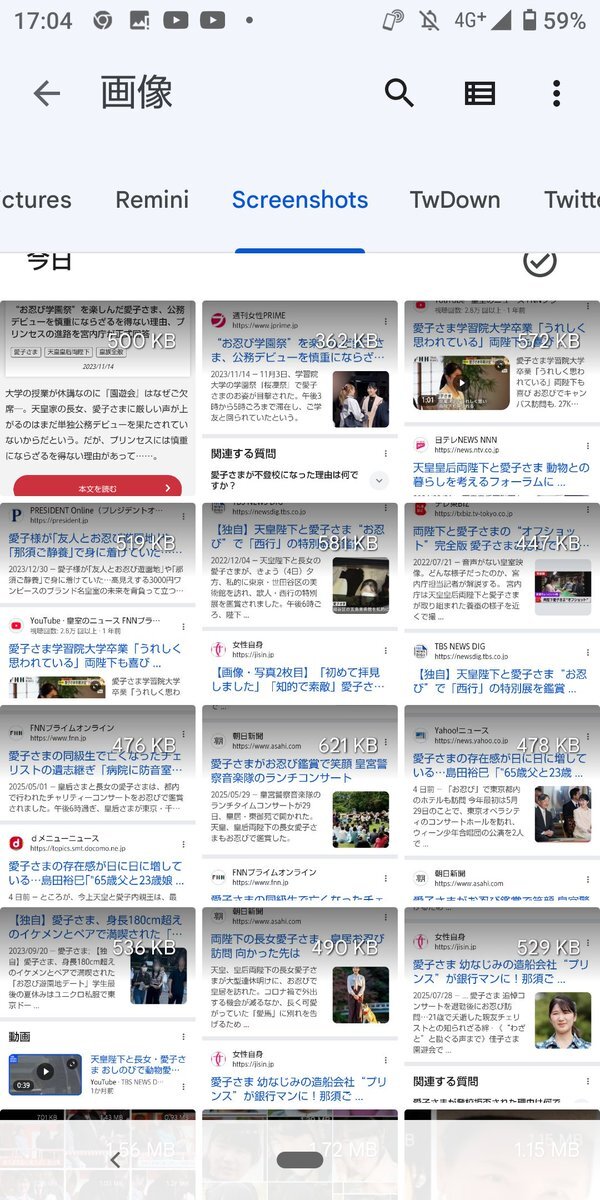Open the search magnifier
Image resolution: width=600 pixels, height=1200 pixels.
click(399, 93)
